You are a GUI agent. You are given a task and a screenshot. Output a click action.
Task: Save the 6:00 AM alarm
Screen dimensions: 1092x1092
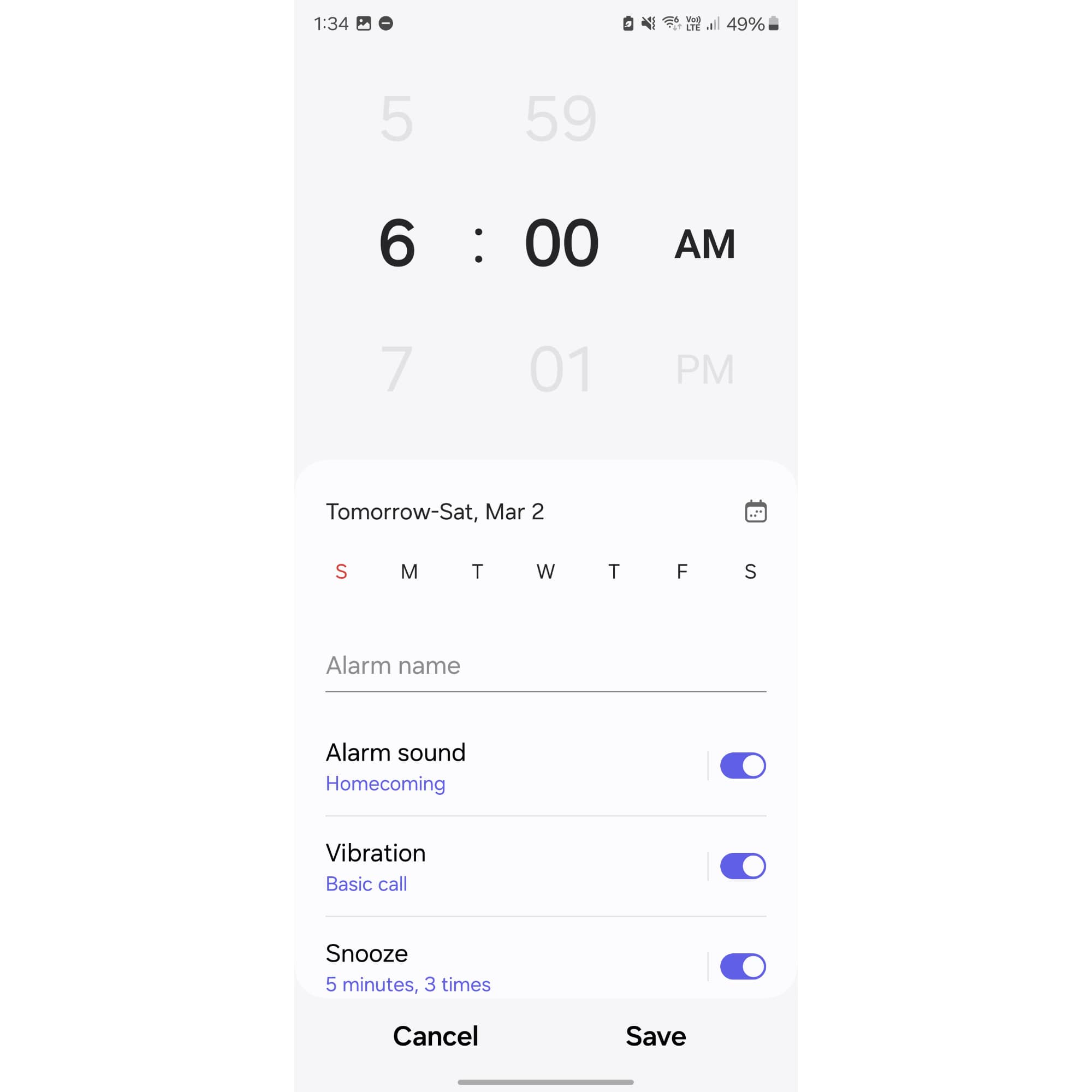656,1036
